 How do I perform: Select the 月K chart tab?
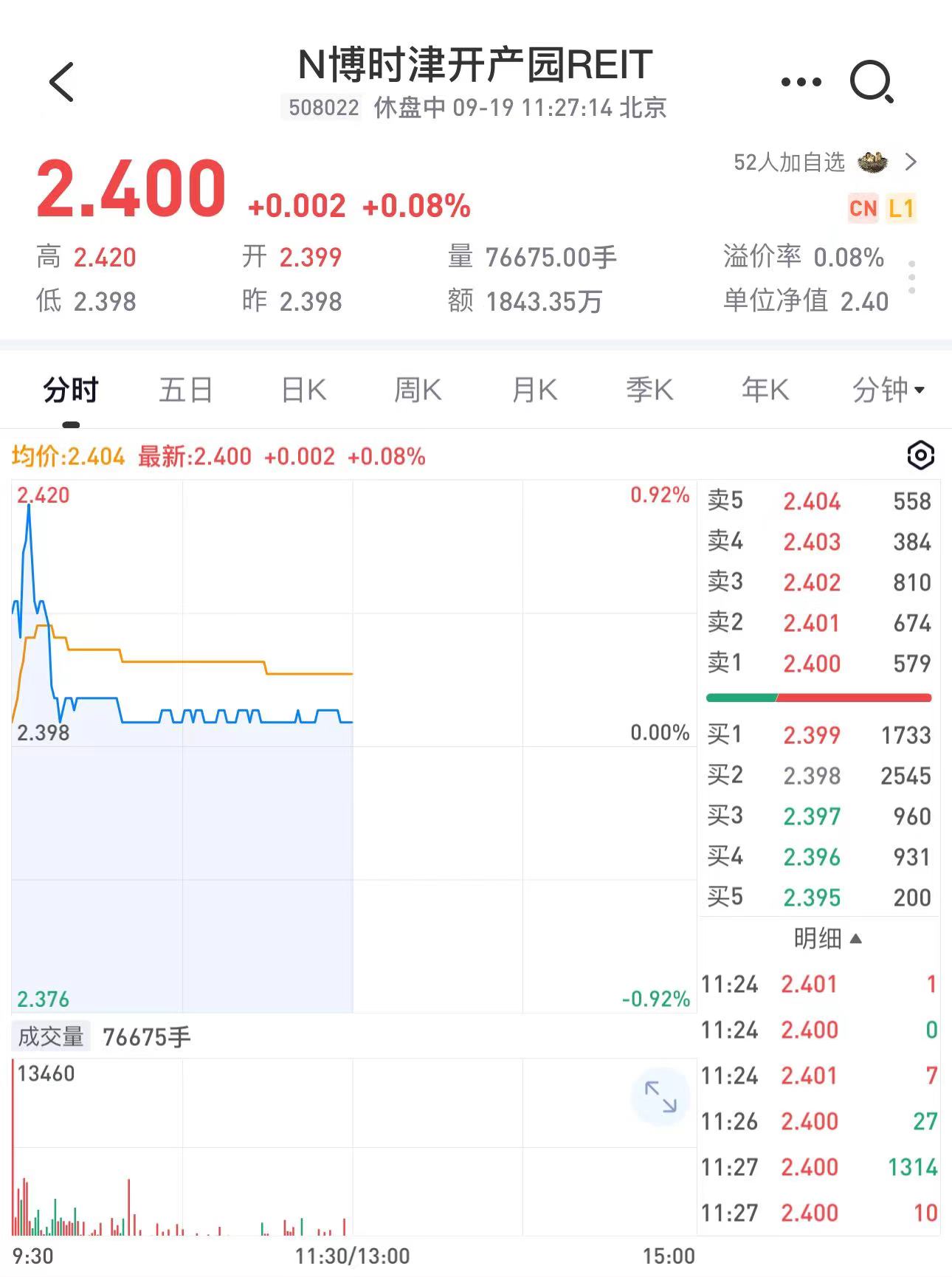534,390
